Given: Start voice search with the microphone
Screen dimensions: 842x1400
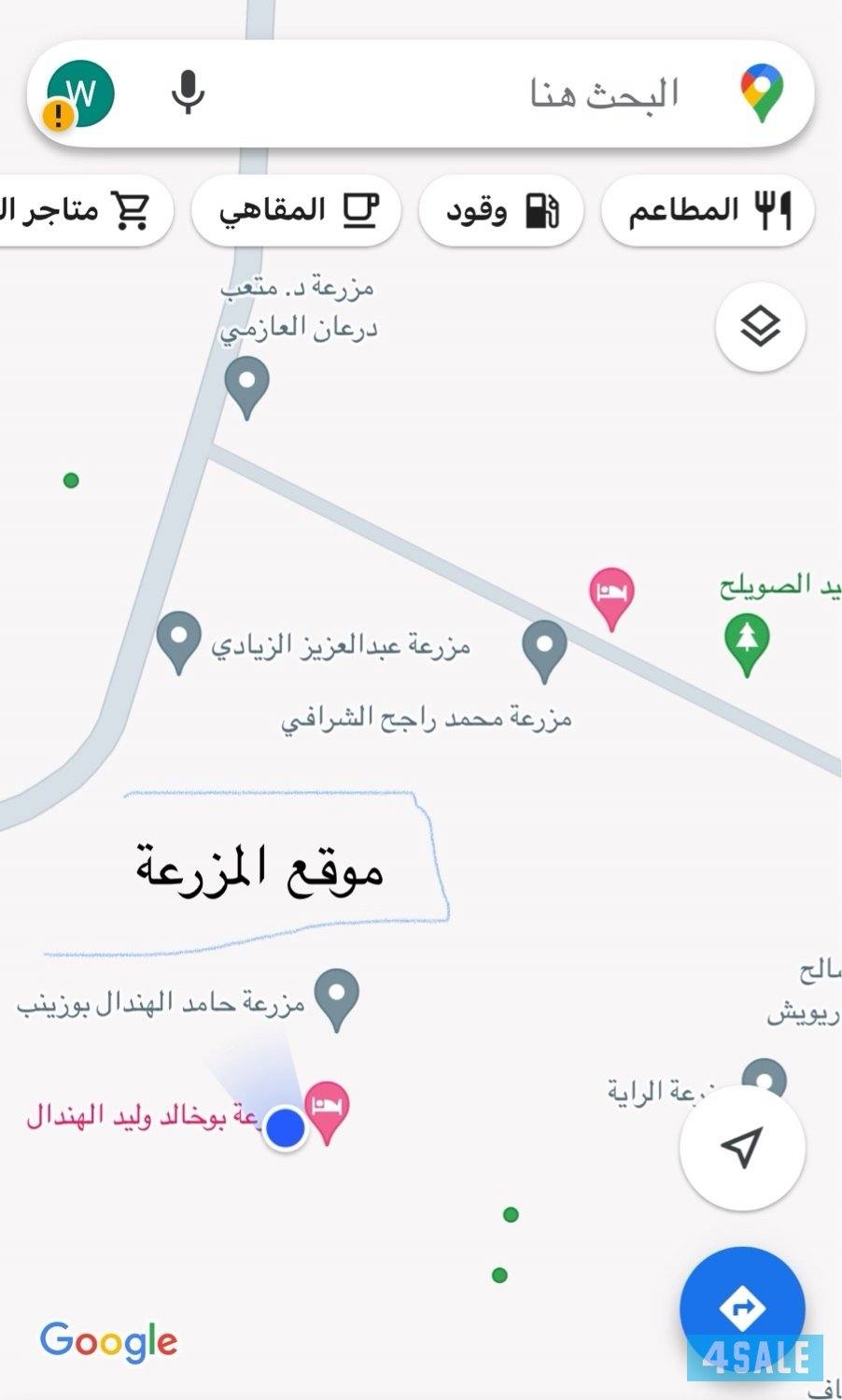Looking at the screenshot, I should [x=189, y=93].
